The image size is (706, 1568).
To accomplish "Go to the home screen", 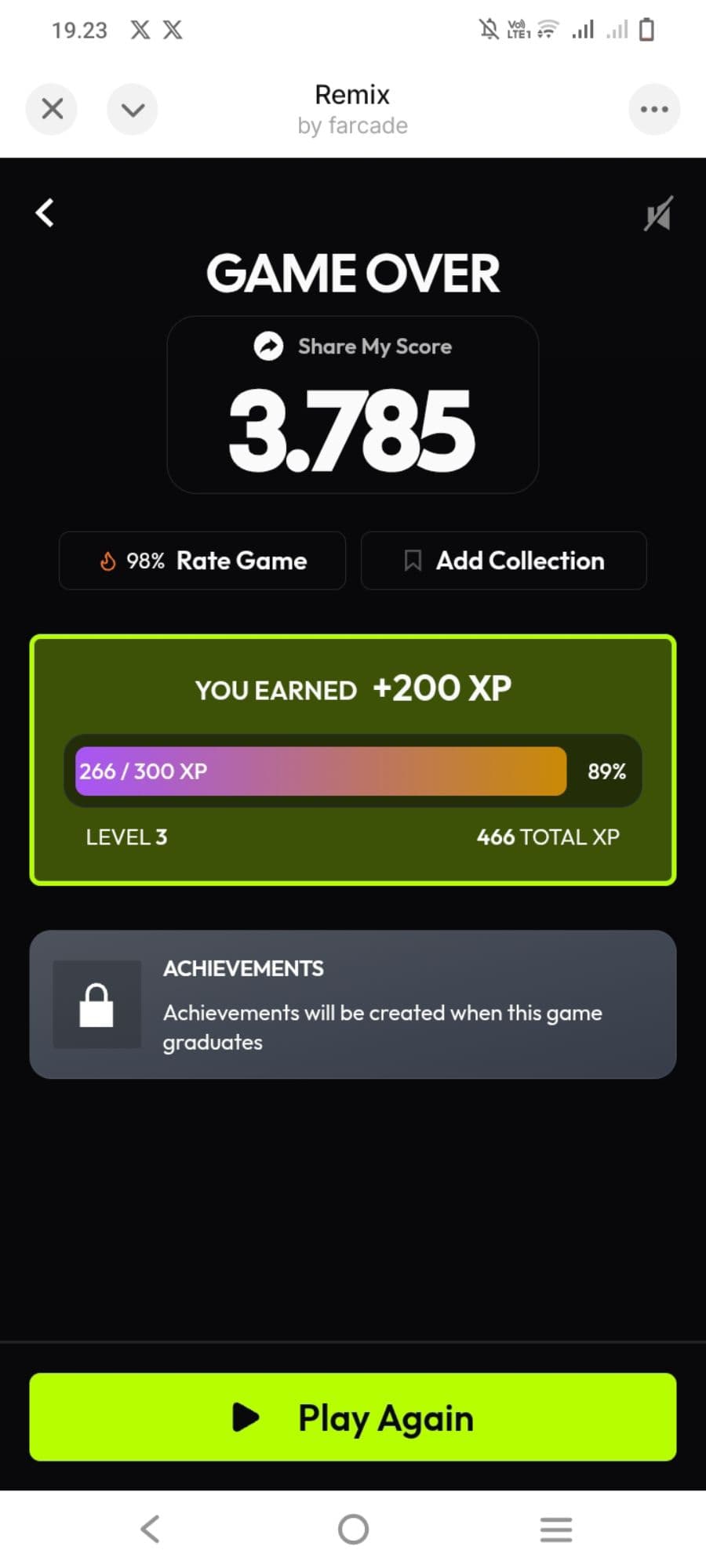I will pyautogui.click(x=353, y=1529).
